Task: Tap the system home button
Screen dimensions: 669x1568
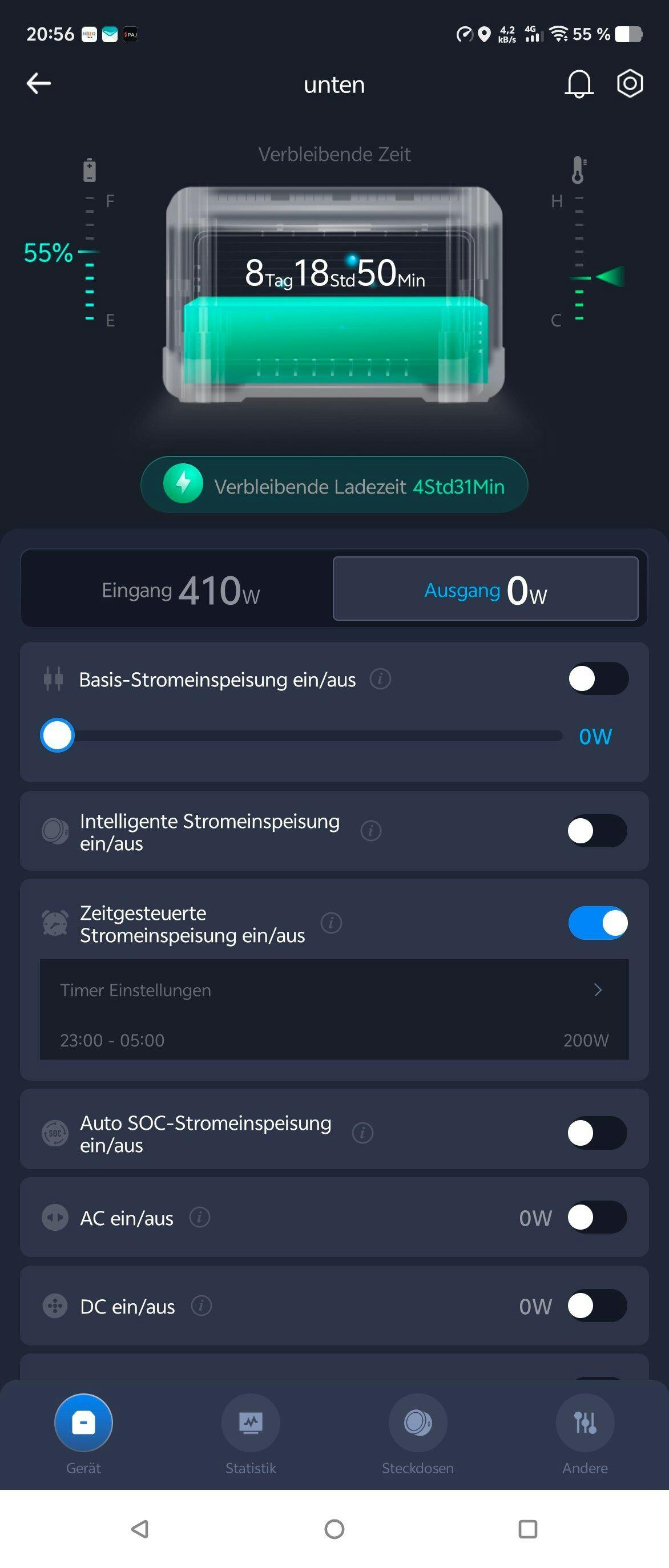Action: [334, 1529]
